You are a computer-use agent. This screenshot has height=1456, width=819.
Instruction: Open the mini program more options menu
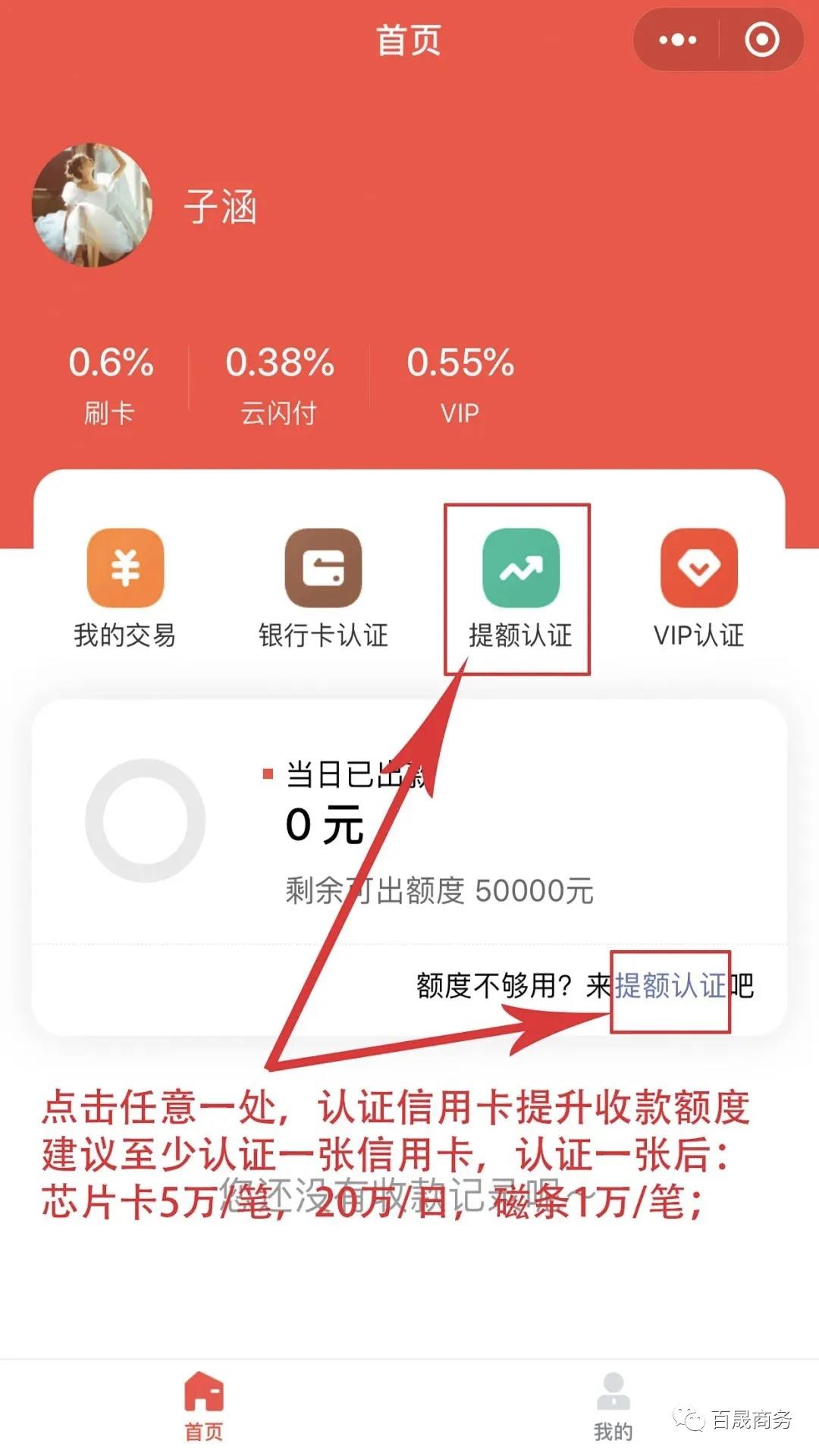pyautogui.click(x=677, y=39)
